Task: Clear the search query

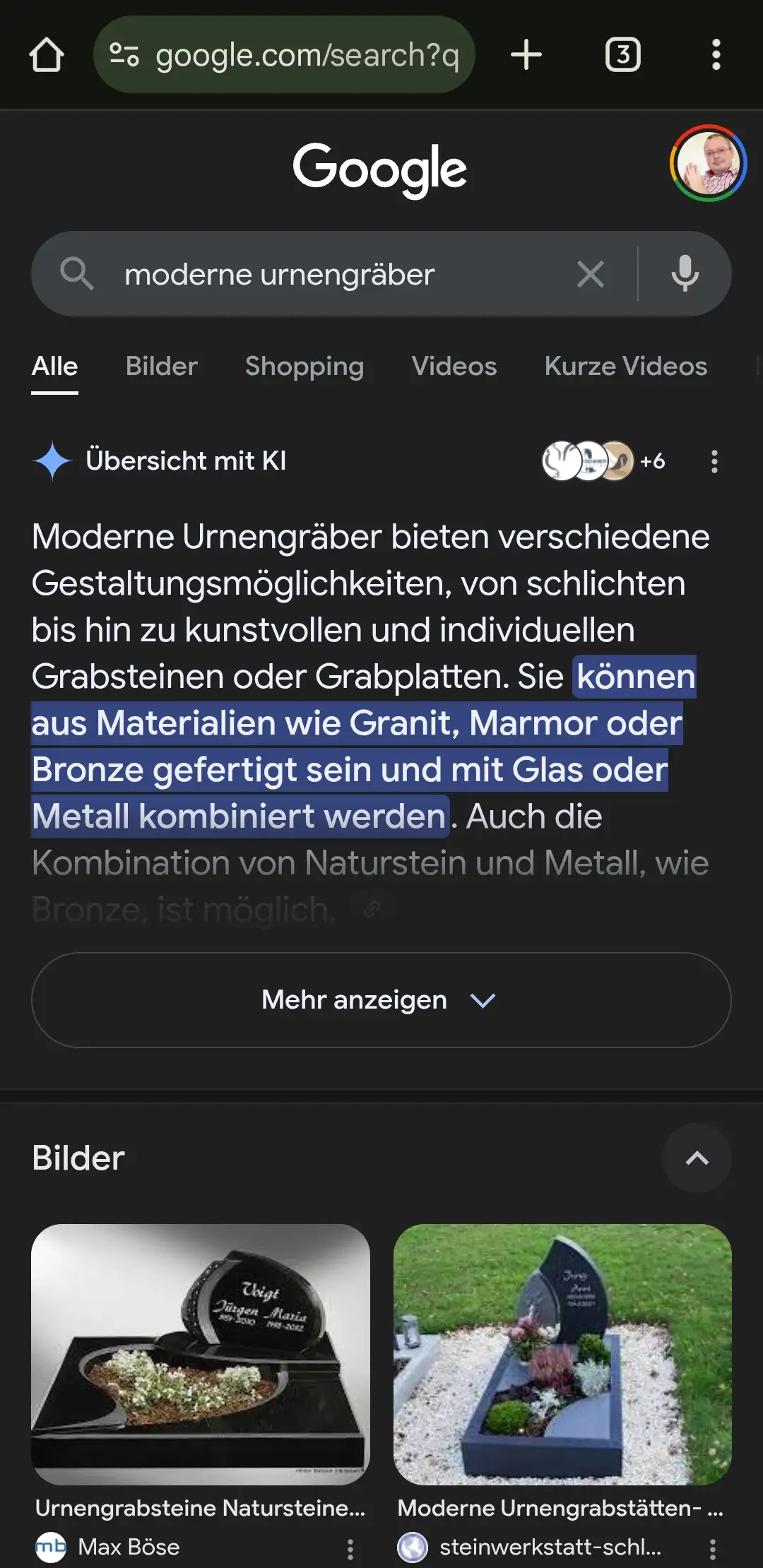Action: 590,274
